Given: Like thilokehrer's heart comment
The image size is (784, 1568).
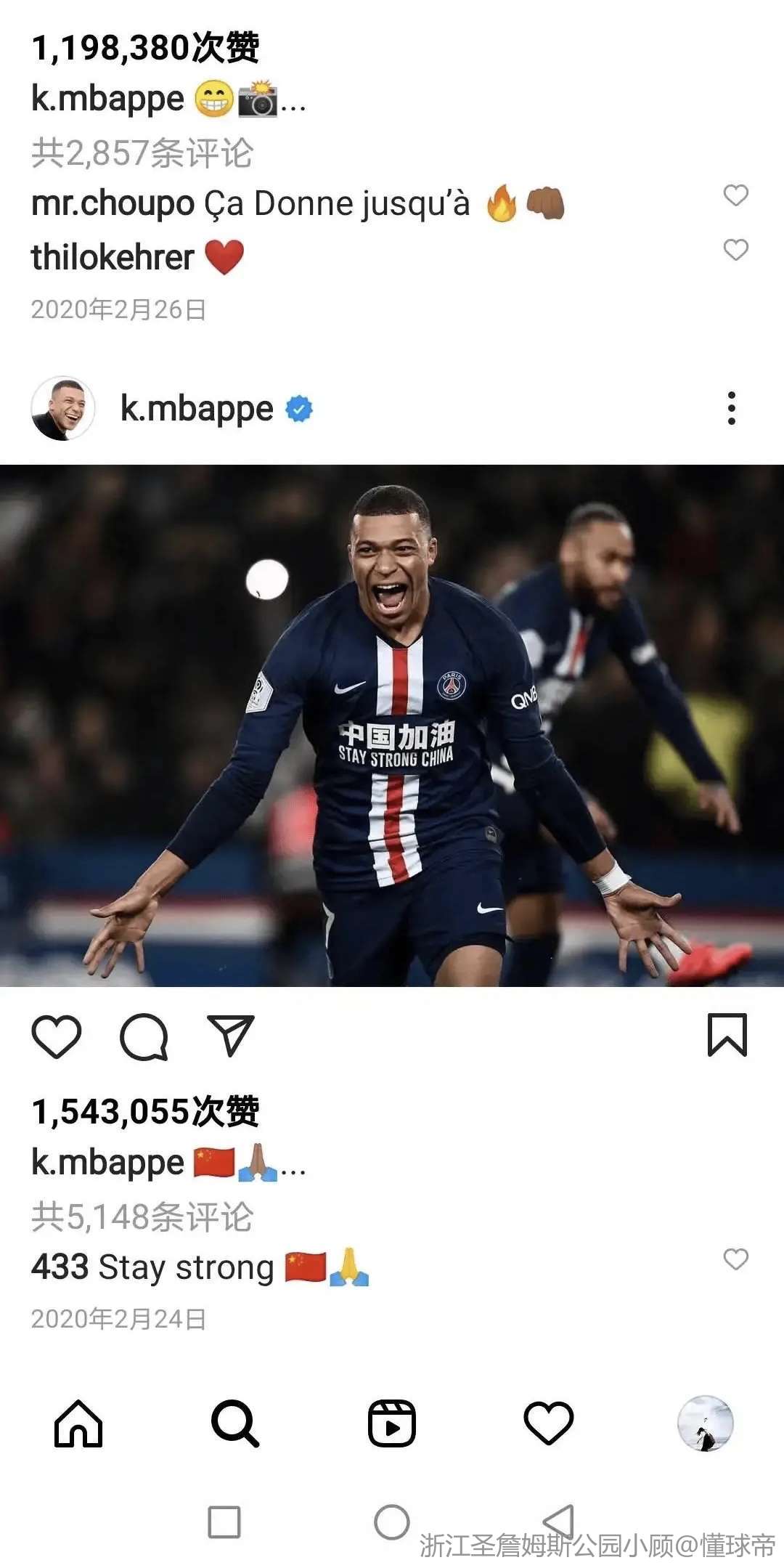Looking at the screenshot, I should 735,250.
